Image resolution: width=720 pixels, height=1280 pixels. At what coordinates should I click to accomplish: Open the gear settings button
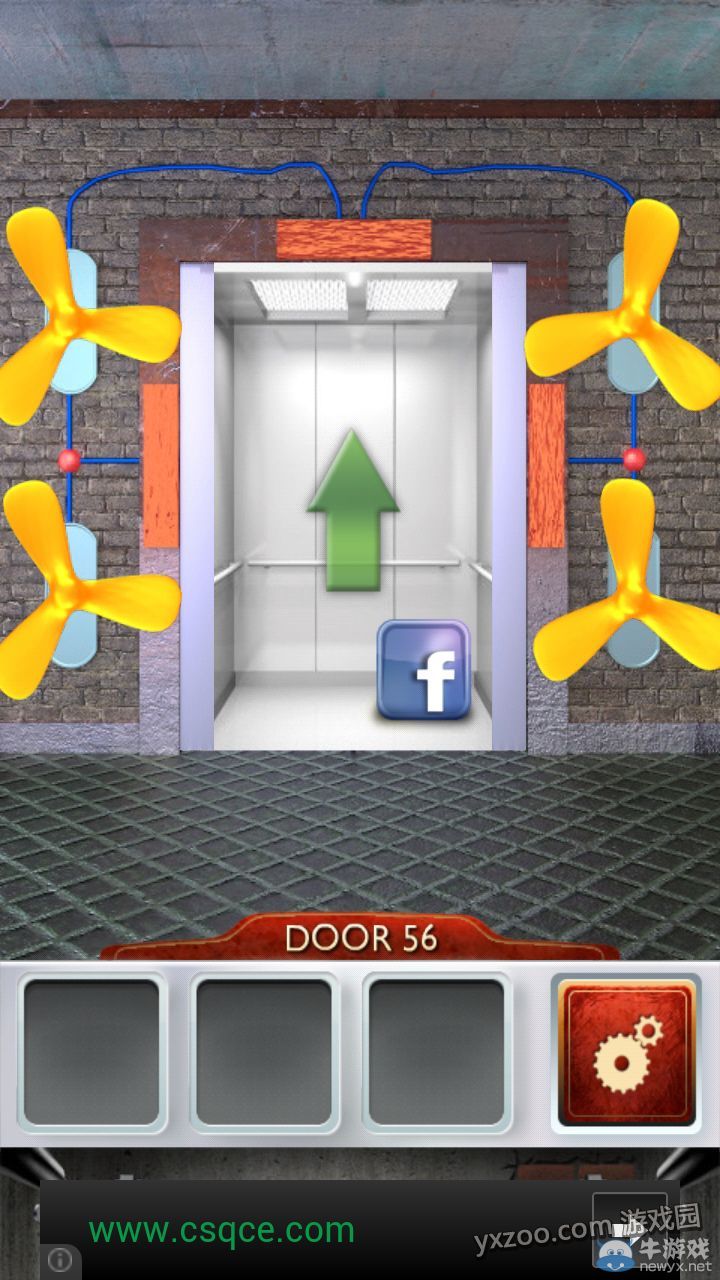[x=626, y=1054]
